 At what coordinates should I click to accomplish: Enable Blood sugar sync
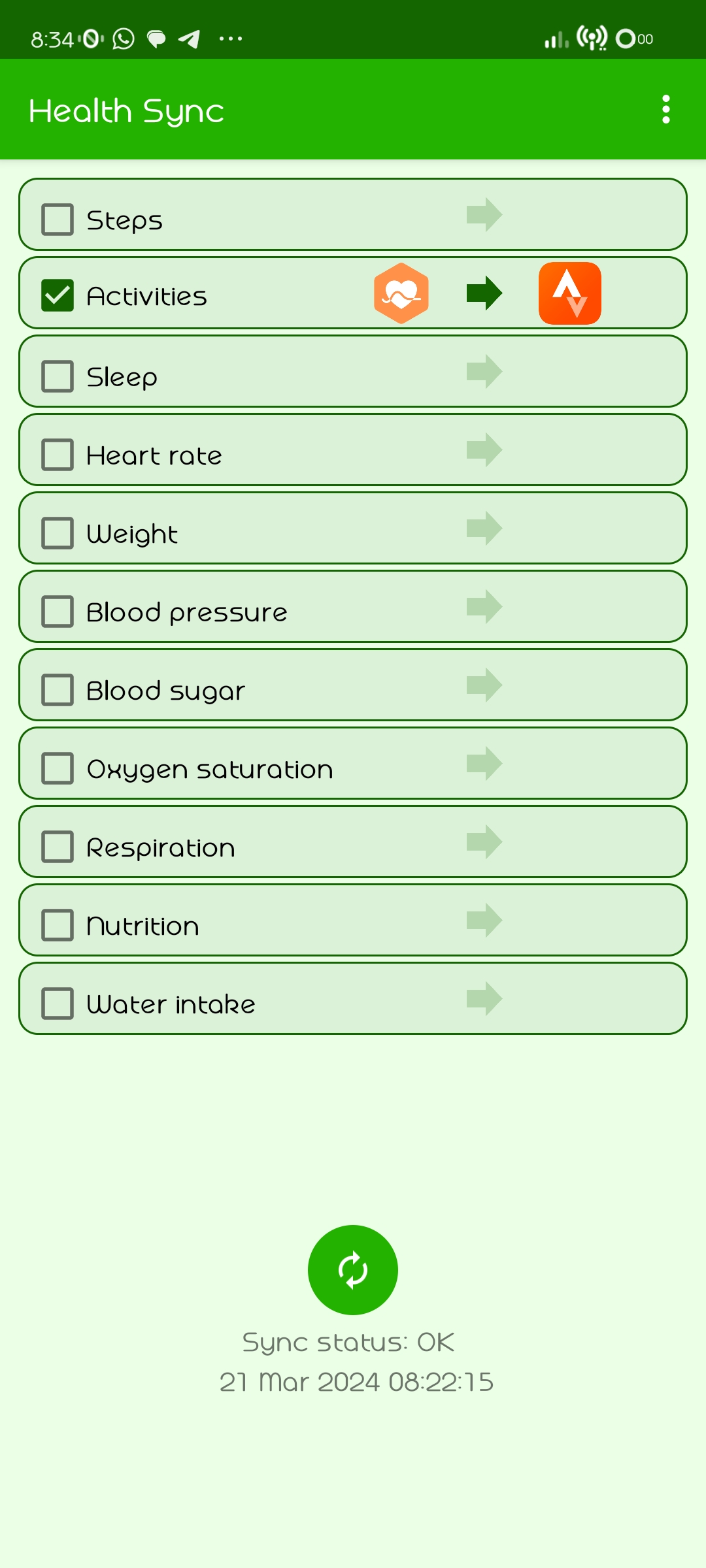click(58, 690)
